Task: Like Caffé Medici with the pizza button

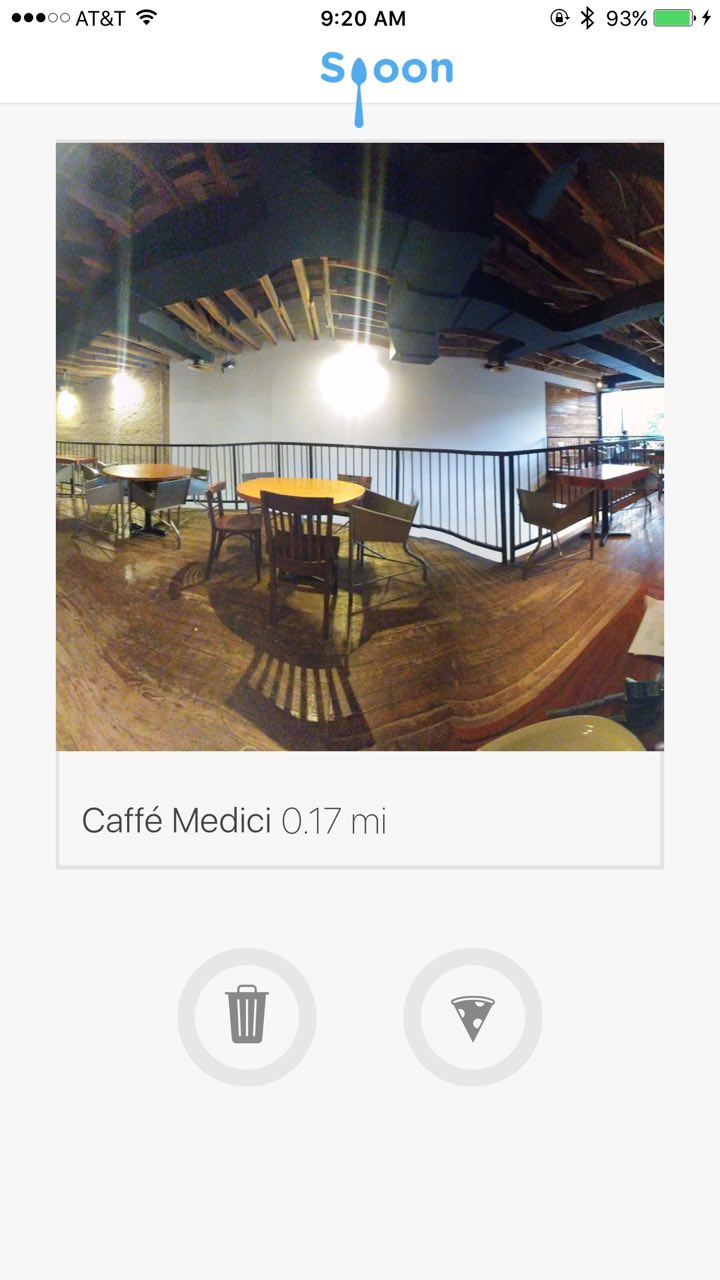Action: (473, 1017)
